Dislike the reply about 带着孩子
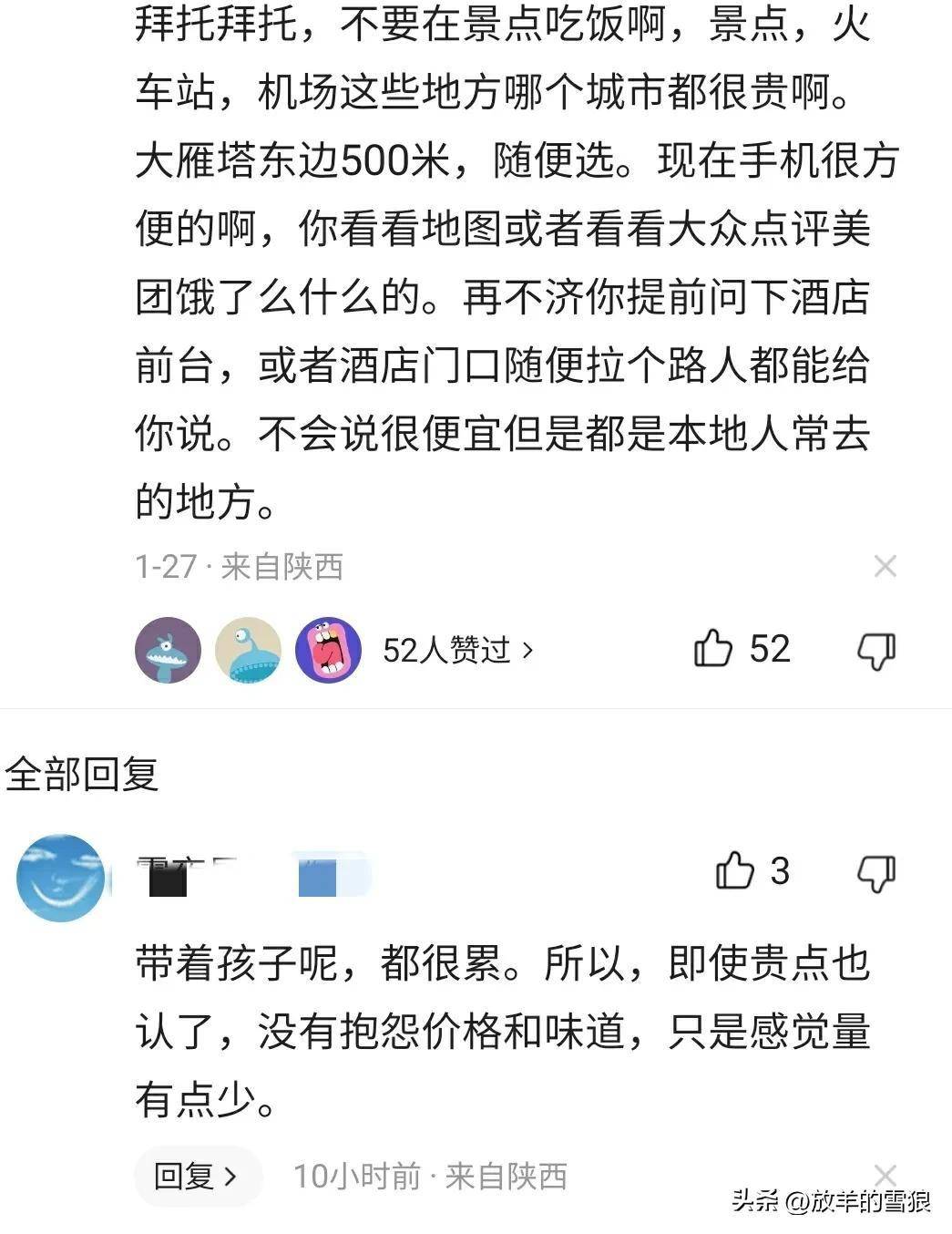 point(876,873)
